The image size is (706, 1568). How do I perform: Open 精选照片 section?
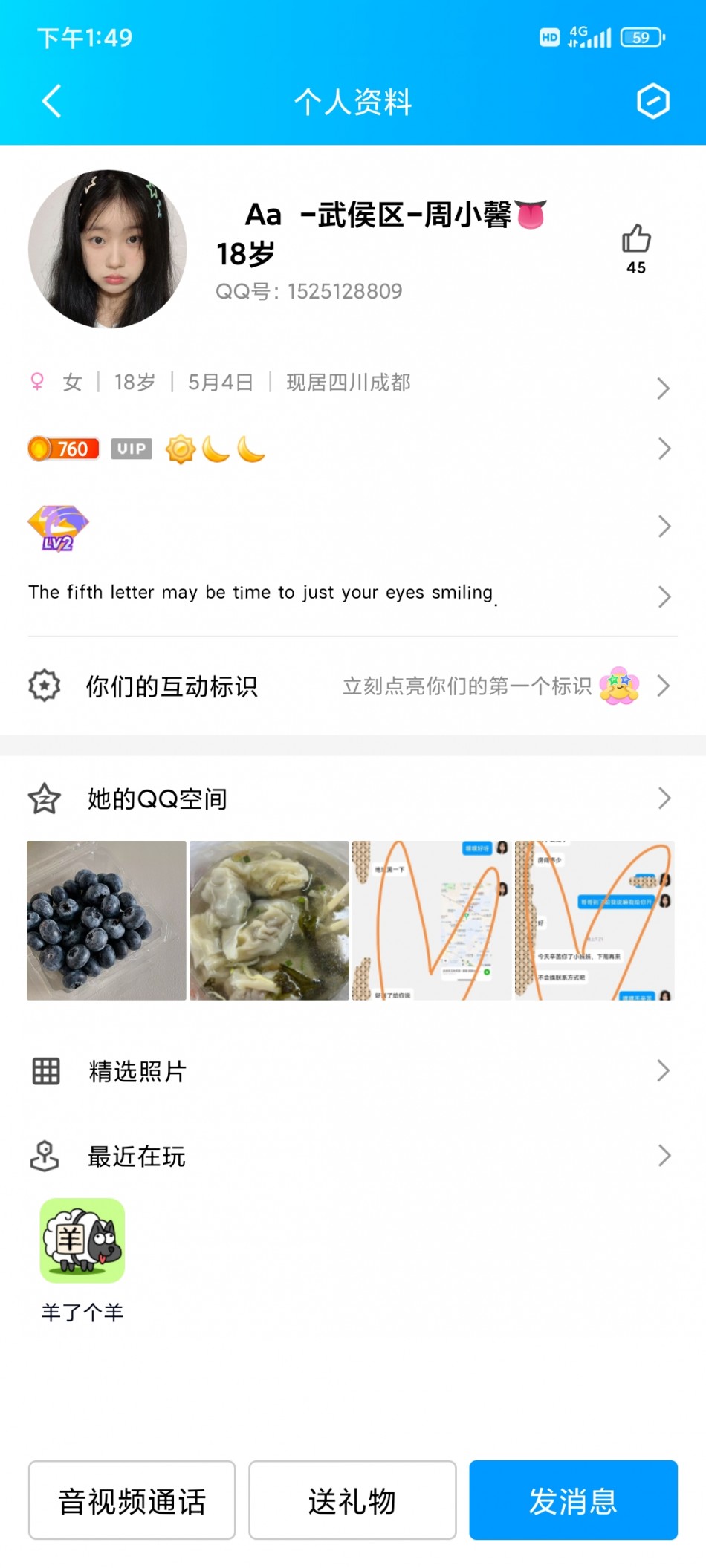point(353,1071)
